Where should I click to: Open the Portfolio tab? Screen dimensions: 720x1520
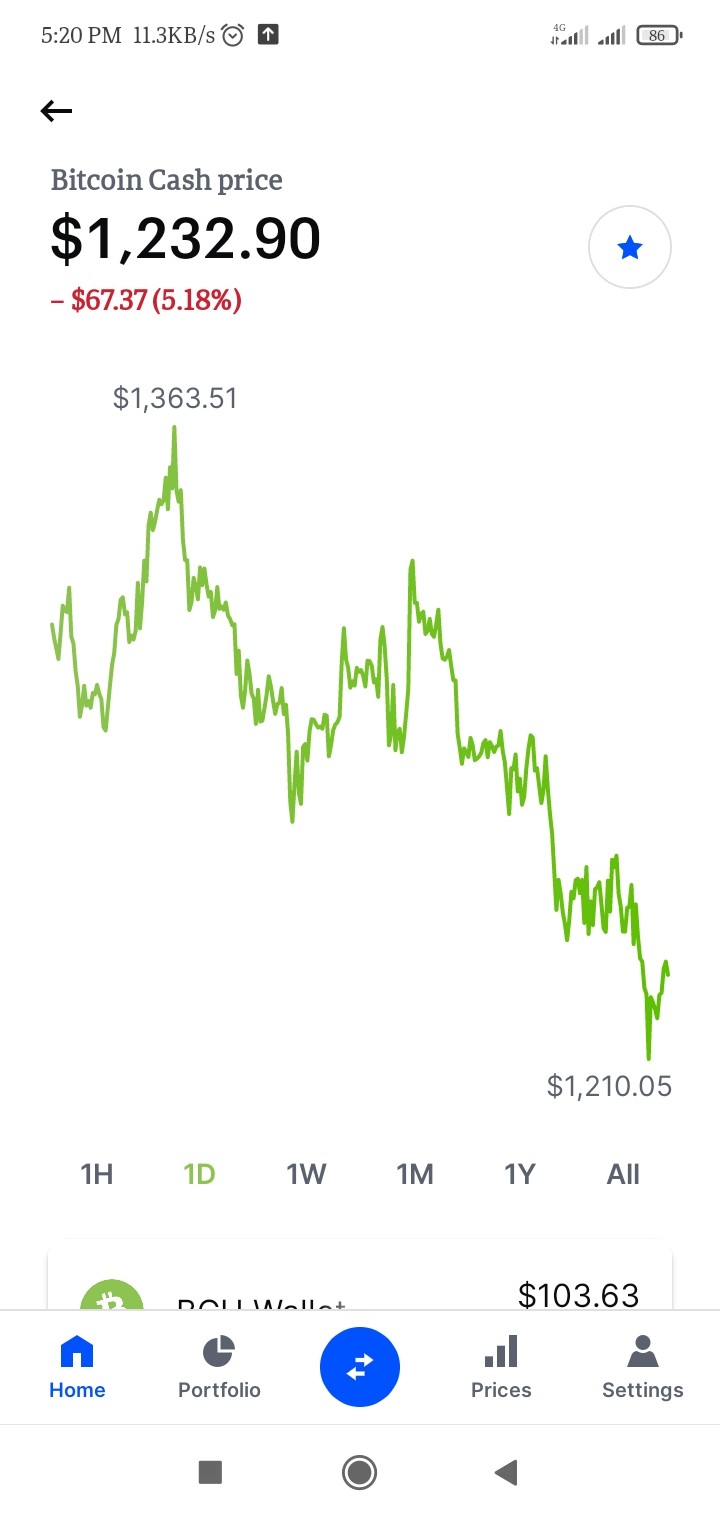coord(219,1366)
